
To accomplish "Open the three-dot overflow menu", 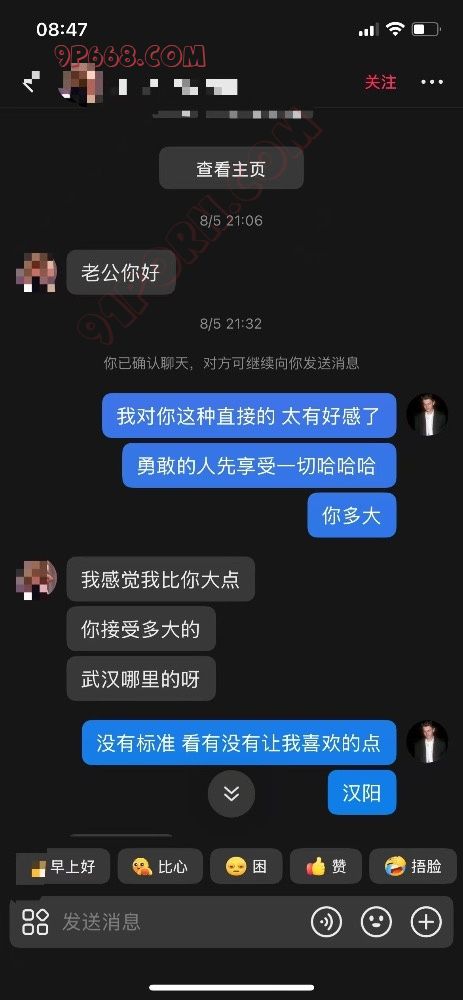I will (432, 82).
